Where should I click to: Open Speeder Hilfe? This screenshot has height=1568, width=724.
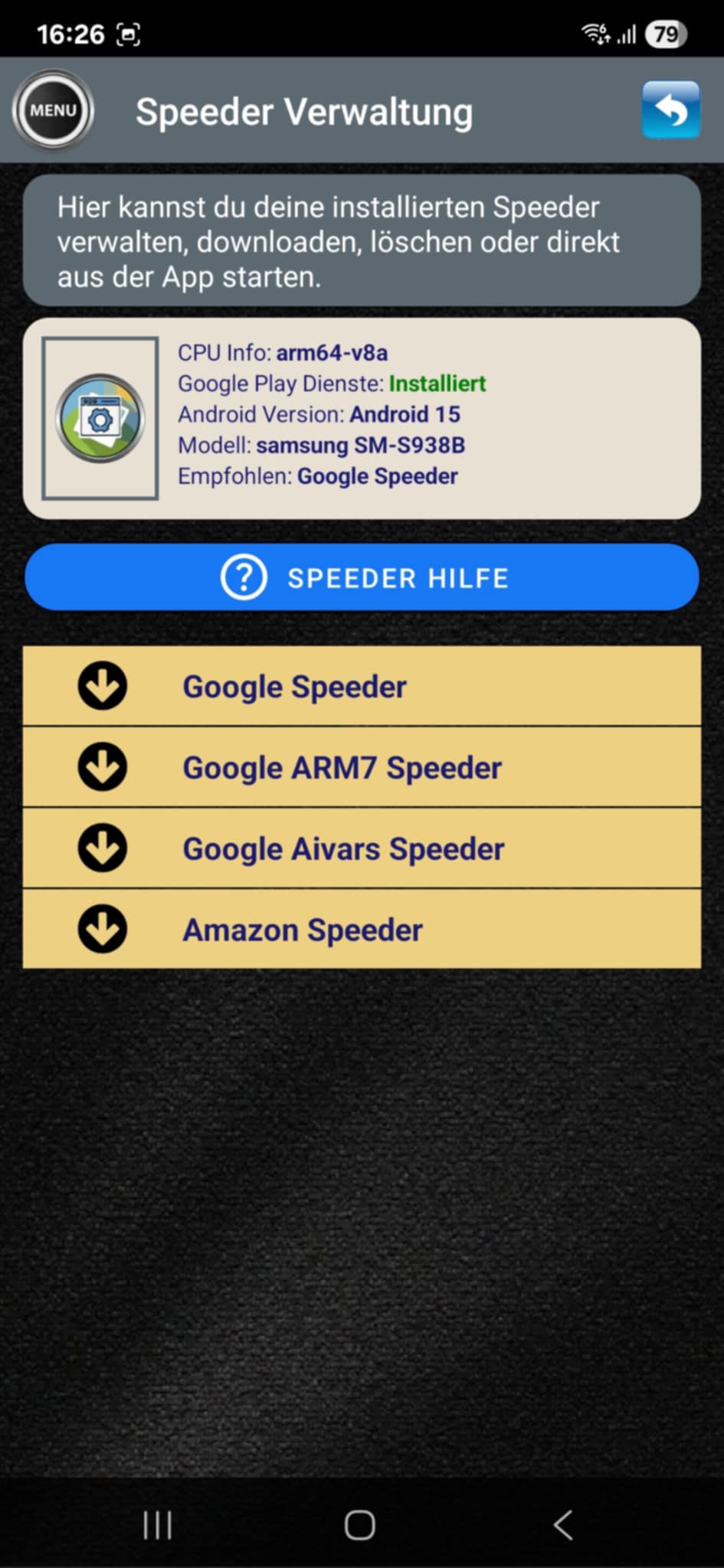pyautogui.click(x=362, y=578)
